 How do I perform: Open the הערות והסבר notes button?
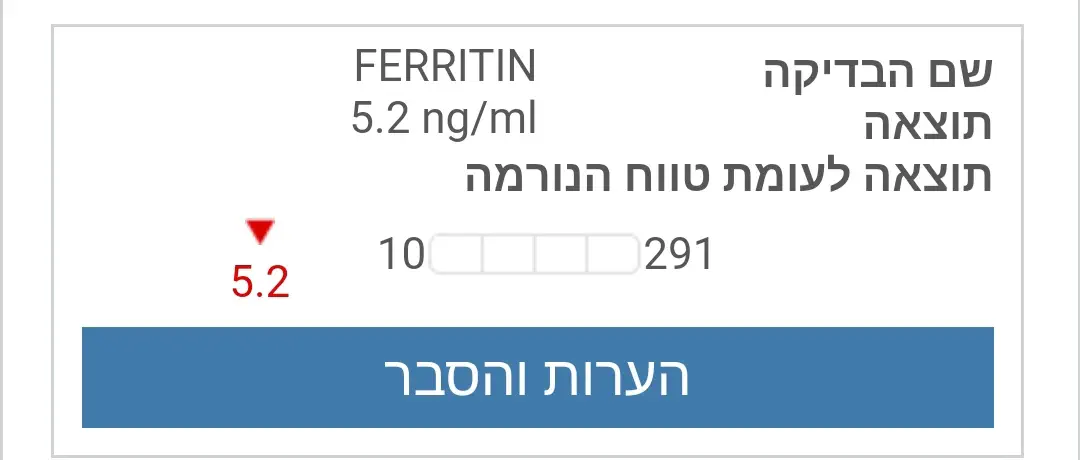coord(538,378)
